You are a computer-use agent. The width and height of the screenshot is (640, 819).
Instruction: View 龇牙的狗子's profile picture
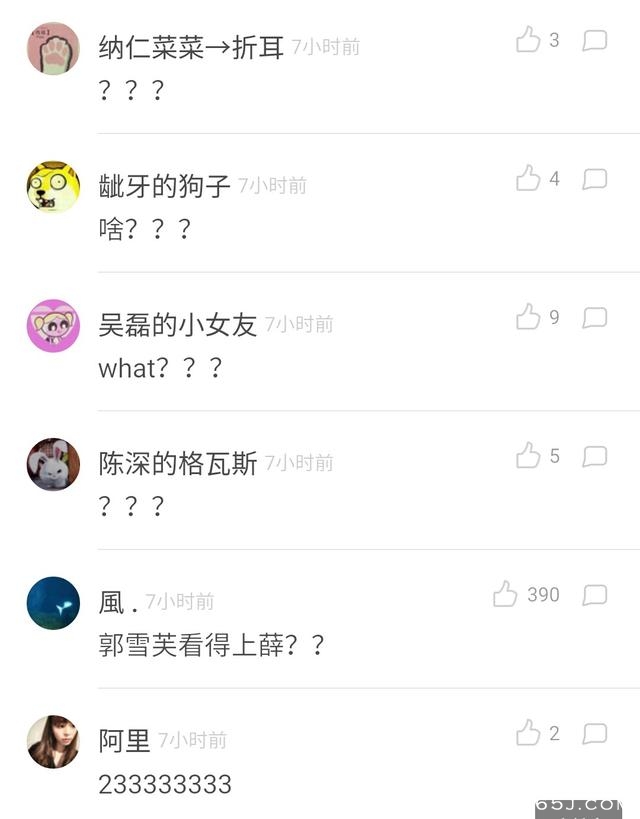(x=53, y=187)
